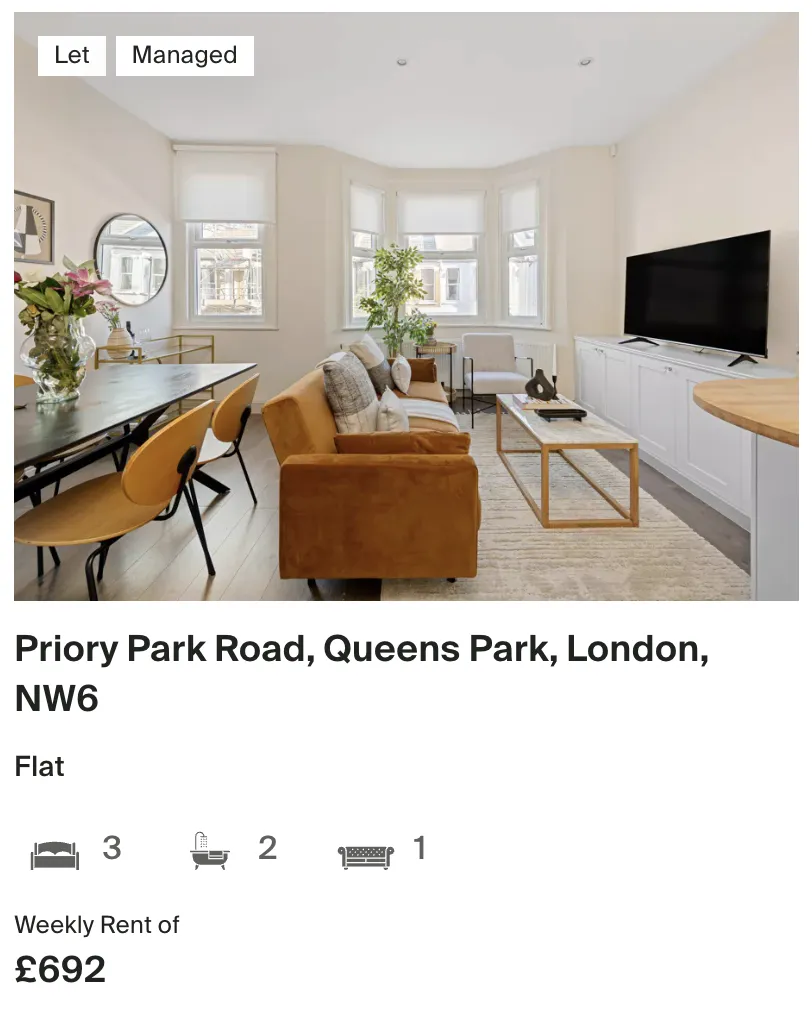This screenshot has height=1012, width=812.
Task: Open the Priory Park Road flat listing
Action: pos(361,650)
